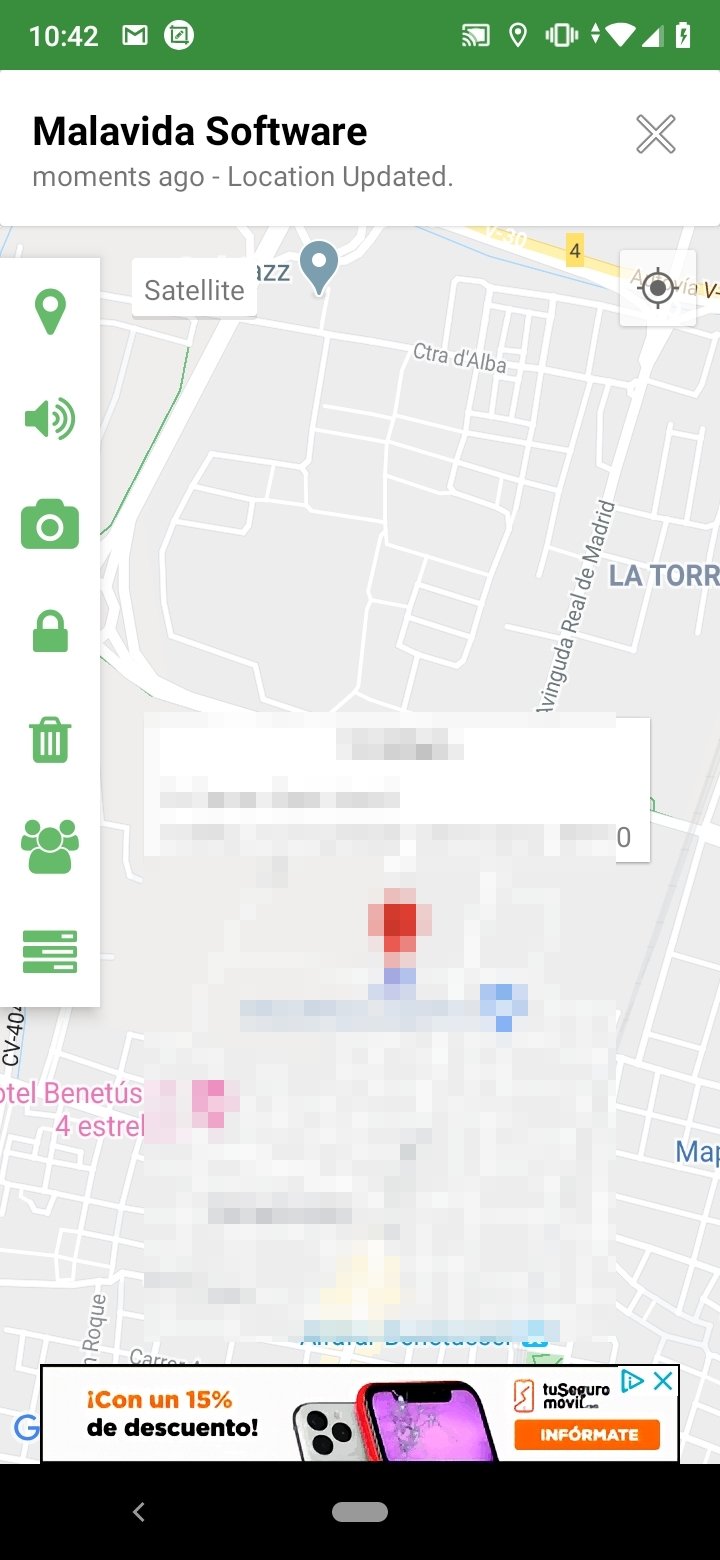The image size is (720, 1560).
Task: Open the AdChoices info icon
Action: [x=632, y=1382]
